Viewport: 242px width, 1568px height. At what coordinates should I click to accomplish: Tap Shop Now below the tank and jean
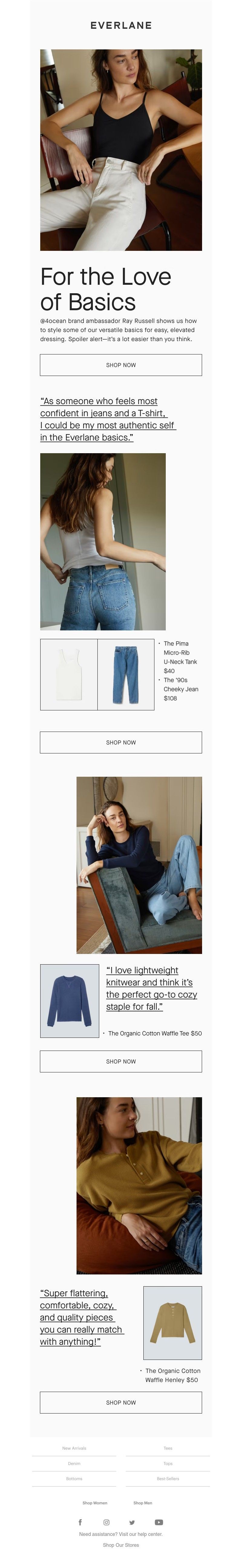pyautogui.click(x=120, y=742)
